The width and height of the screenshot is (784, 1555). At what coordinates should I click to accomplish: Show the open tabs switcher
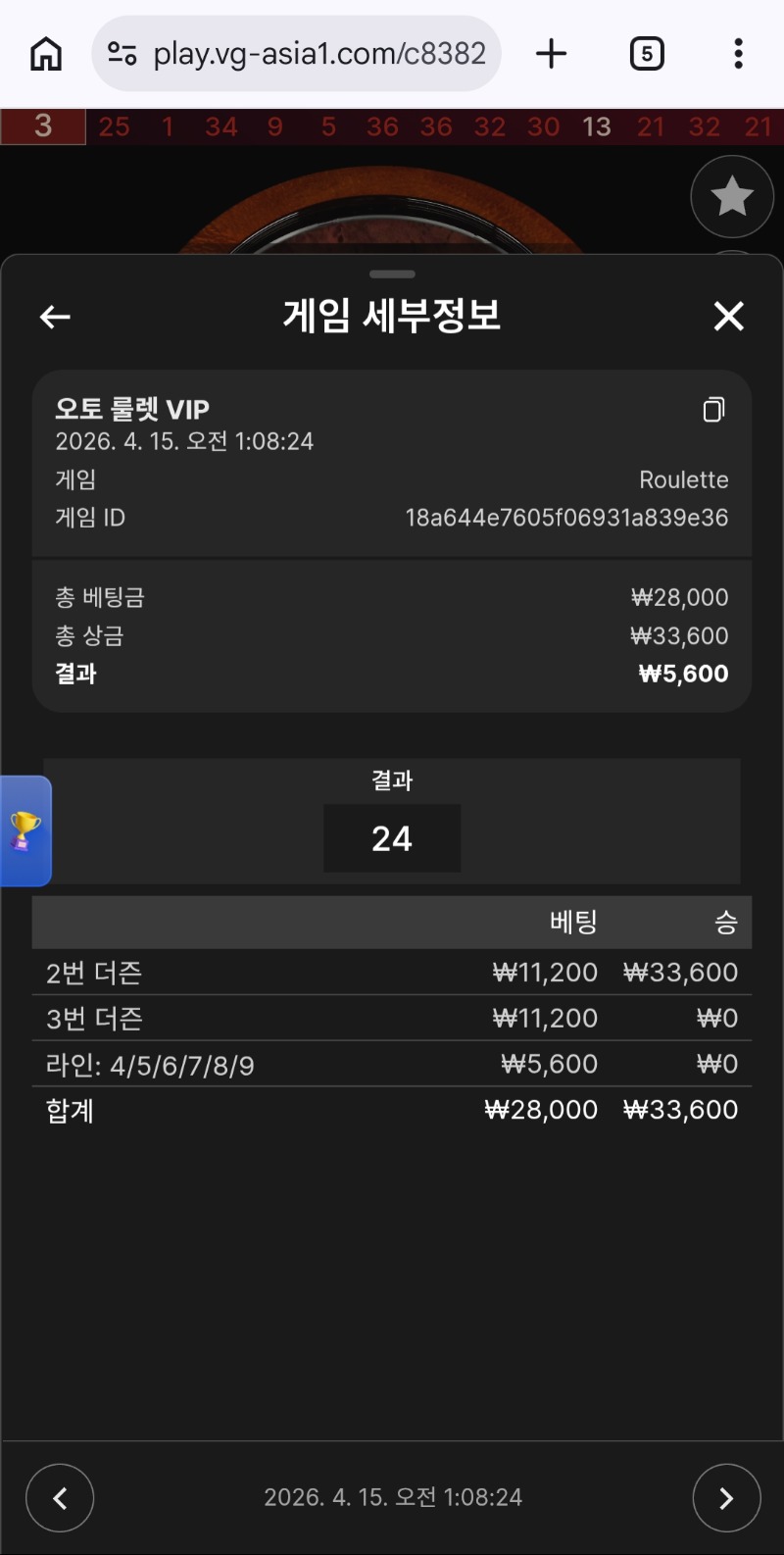click(x=646, y=54)
